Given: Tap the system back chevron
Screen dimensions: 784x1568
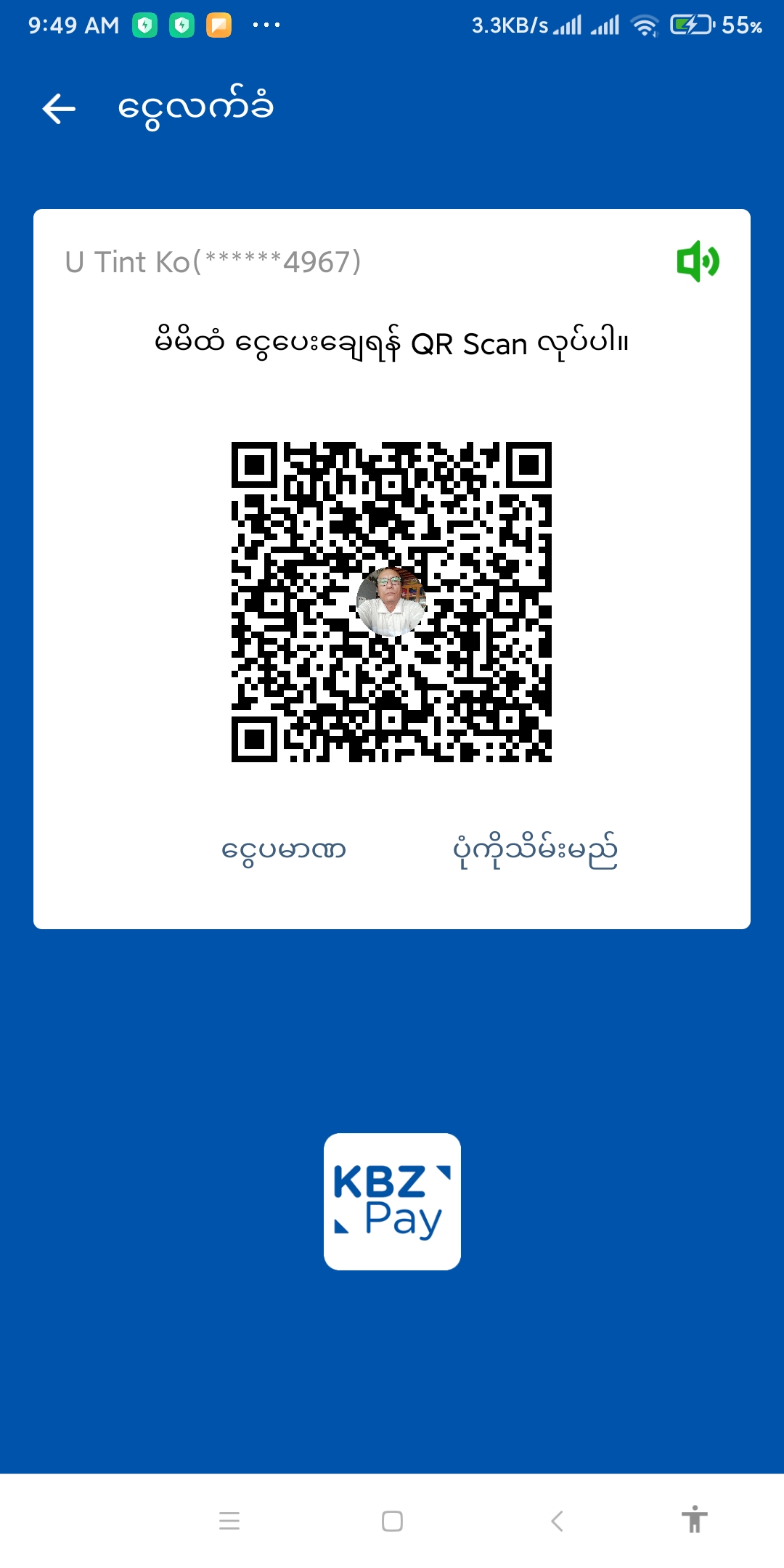Looking at the screenshot, I should tap(557, 1521).
